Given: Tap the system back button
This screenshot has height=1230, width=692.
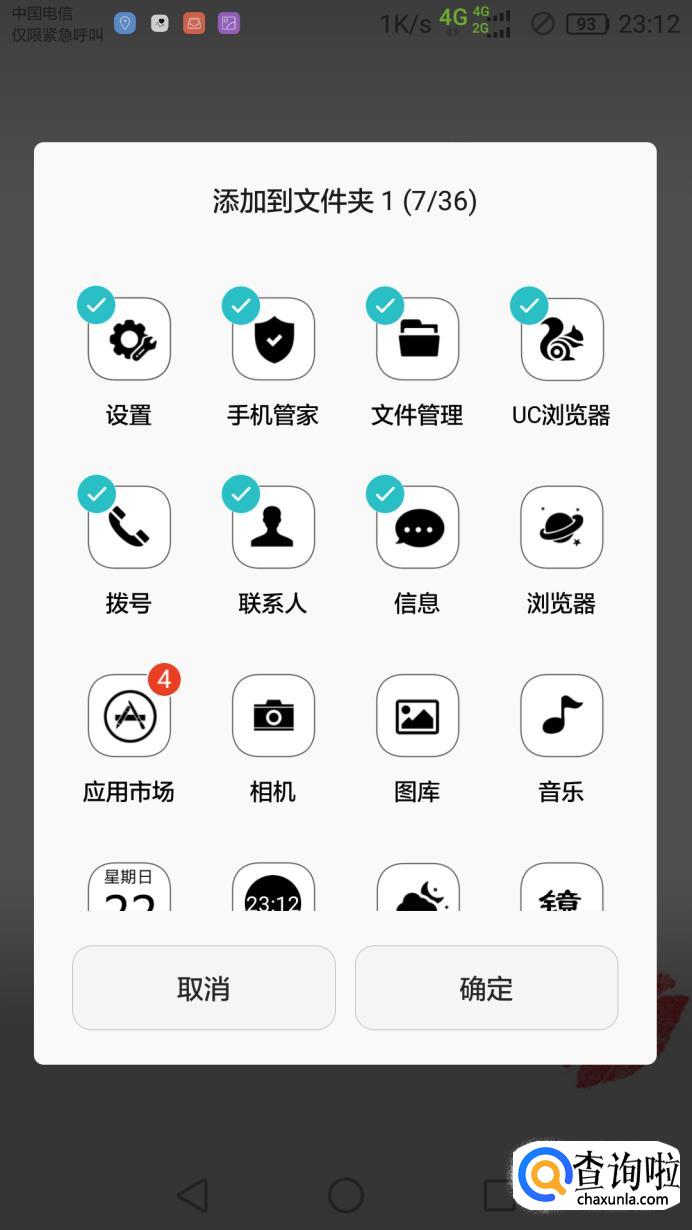Looking at the screenshot, I should click(192, 1195).
